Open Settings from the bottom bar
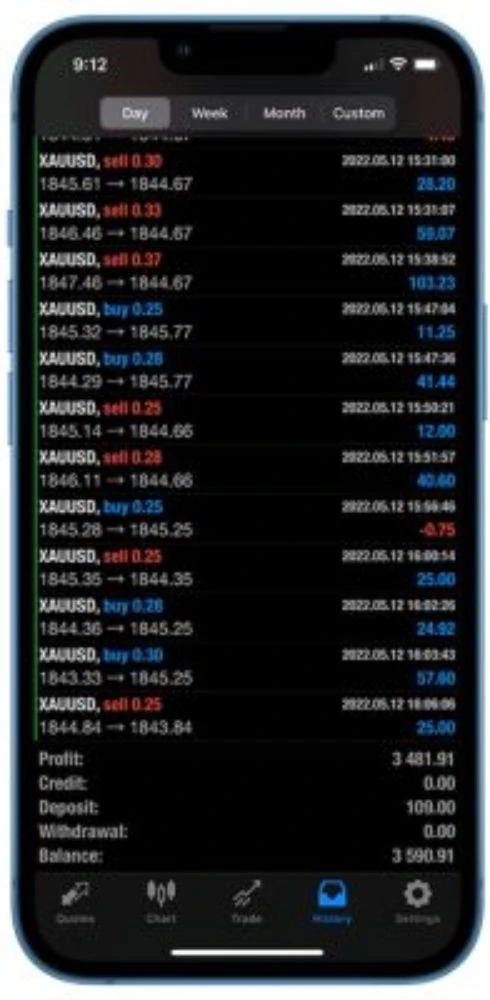The image size is (490, 1000). (x=417, y=902)
